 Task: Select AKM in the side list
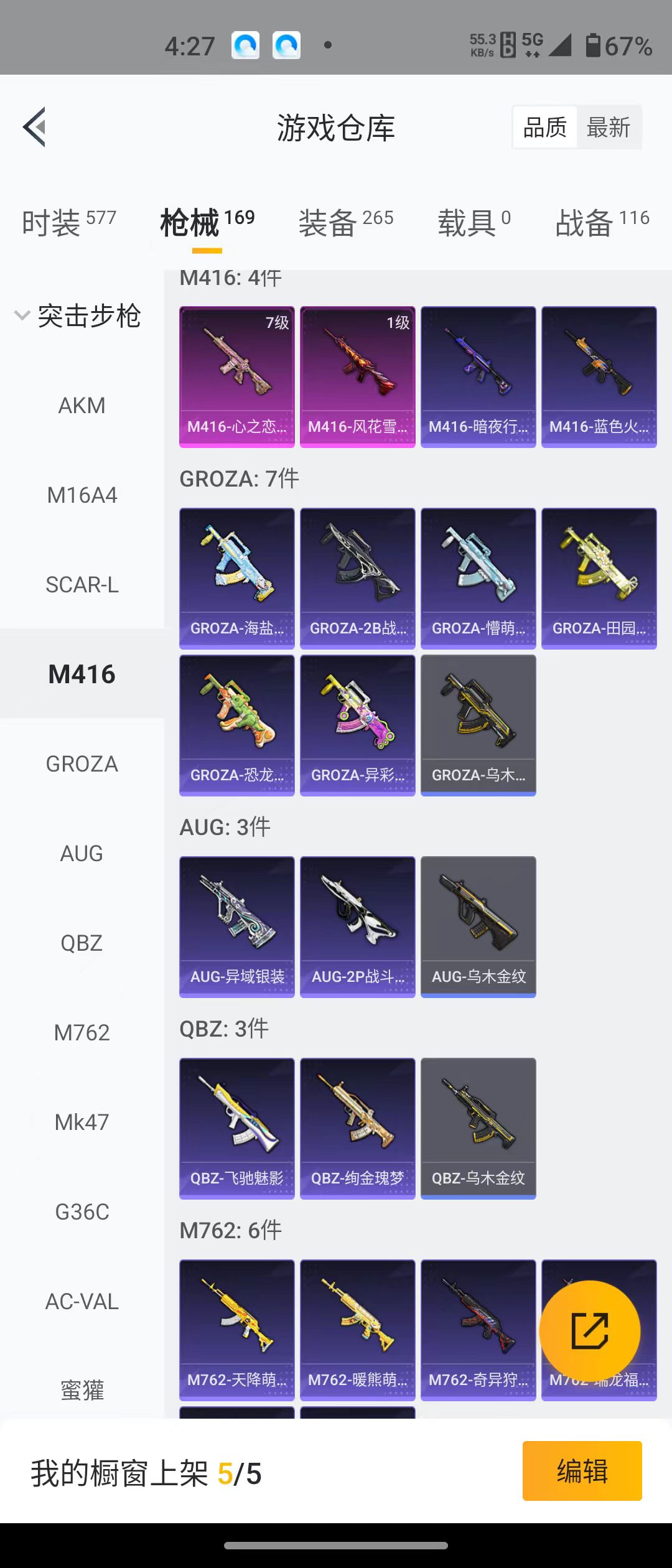pos(82,406)
